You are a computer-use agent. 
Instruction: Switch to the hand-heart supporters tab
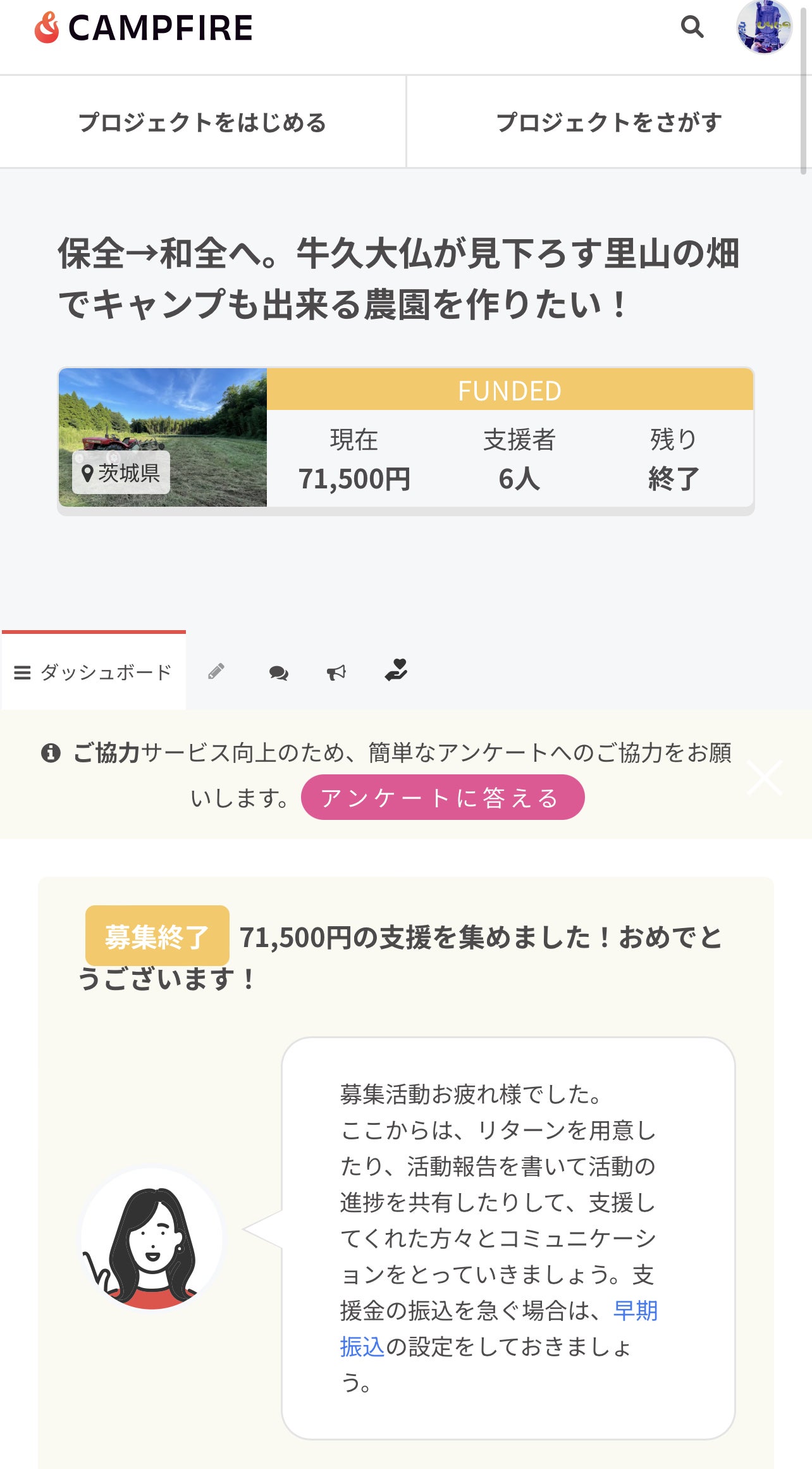[397, 671]
